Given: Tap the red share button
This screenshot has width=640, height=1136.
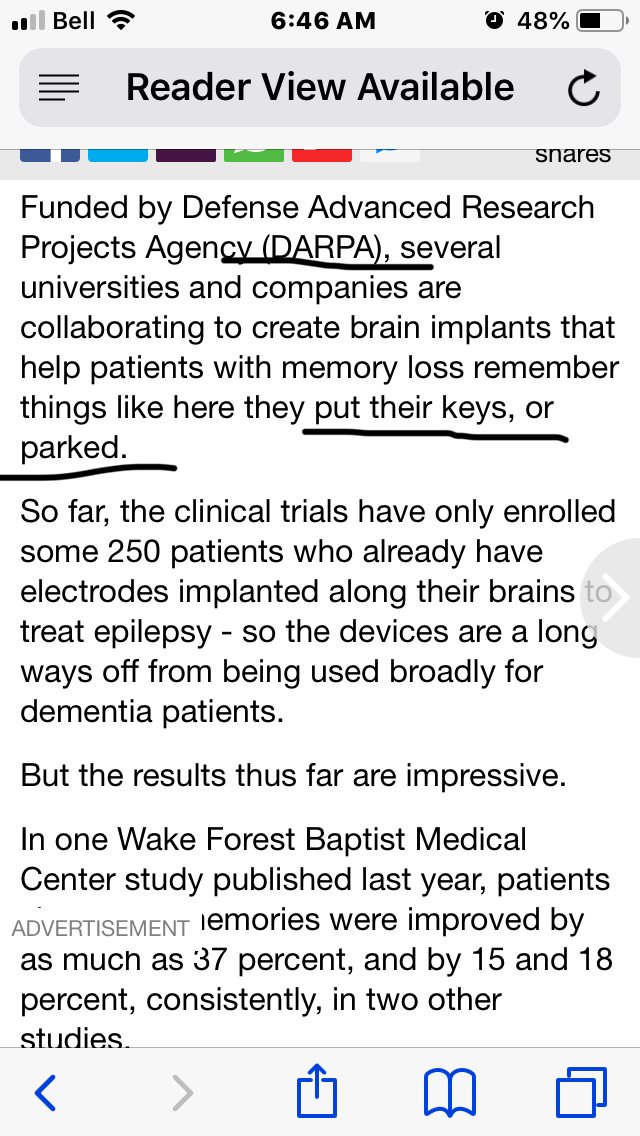Looking at the screenshot, I should 322,154.
